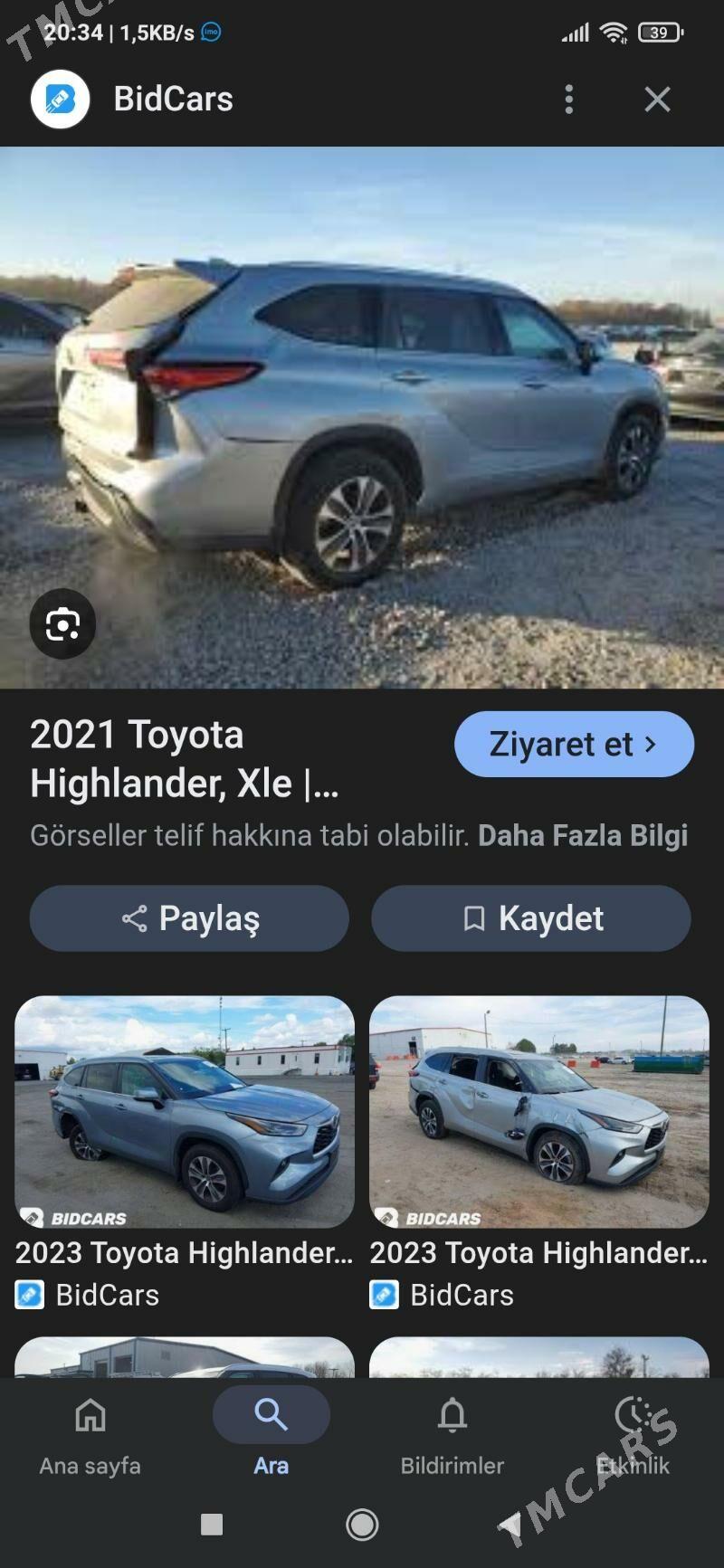
Task: Tap the Google Lens camera icon on the photo
Action: click(62, 623)
